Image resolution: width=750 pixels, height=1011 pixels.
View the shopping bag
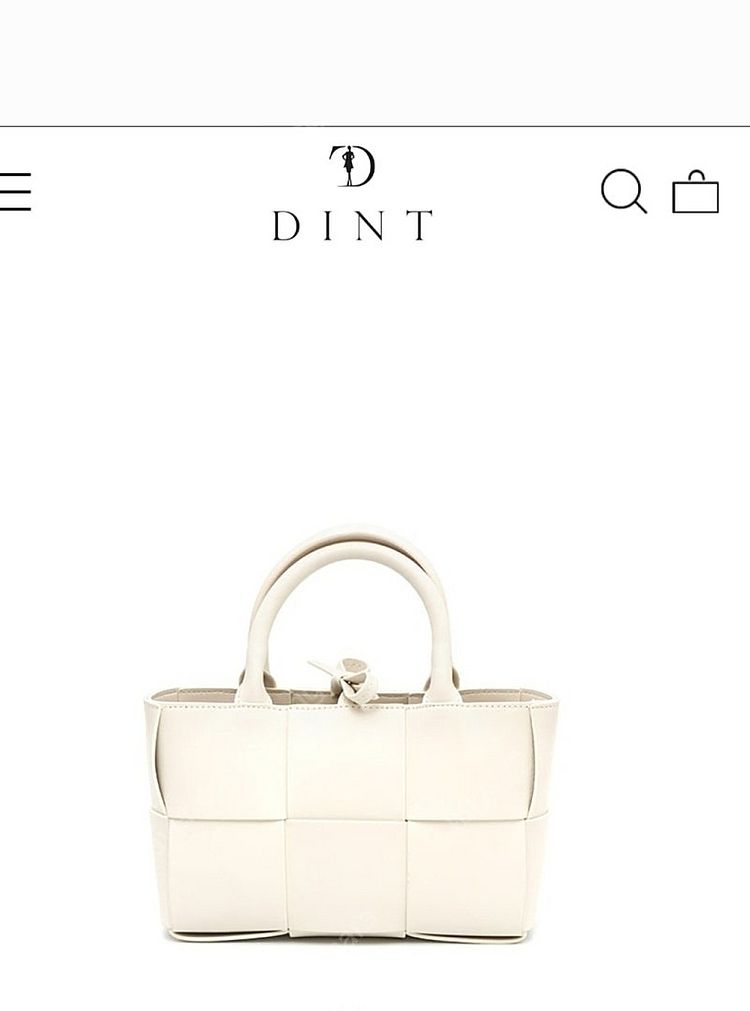point(695,192)
